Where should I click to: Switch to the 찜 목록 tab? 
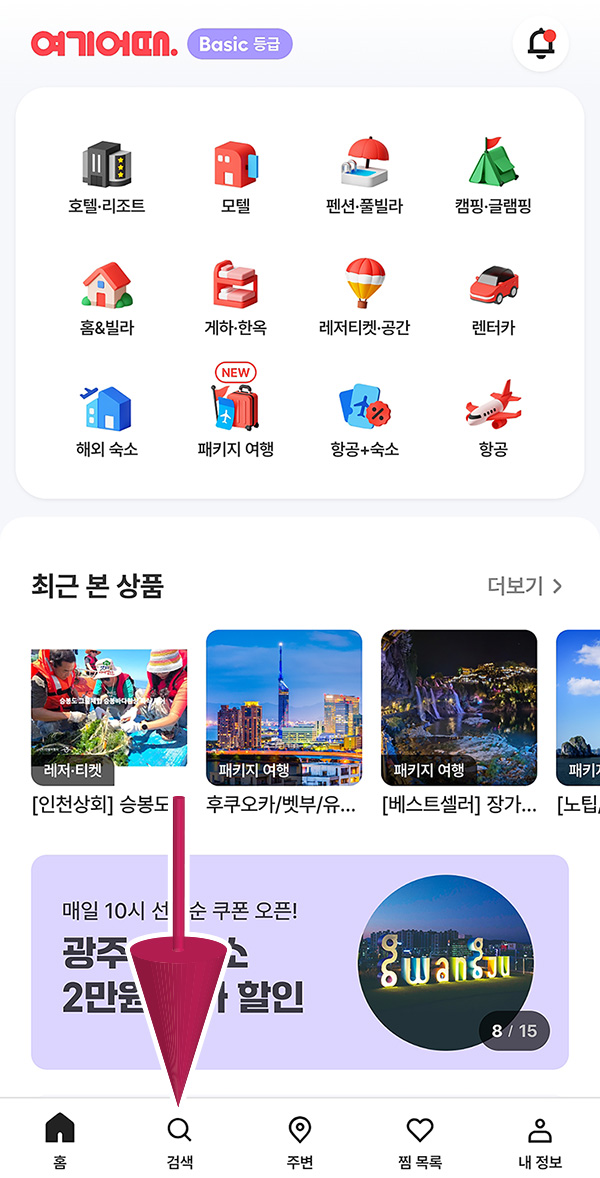[x=420, y=1142]
